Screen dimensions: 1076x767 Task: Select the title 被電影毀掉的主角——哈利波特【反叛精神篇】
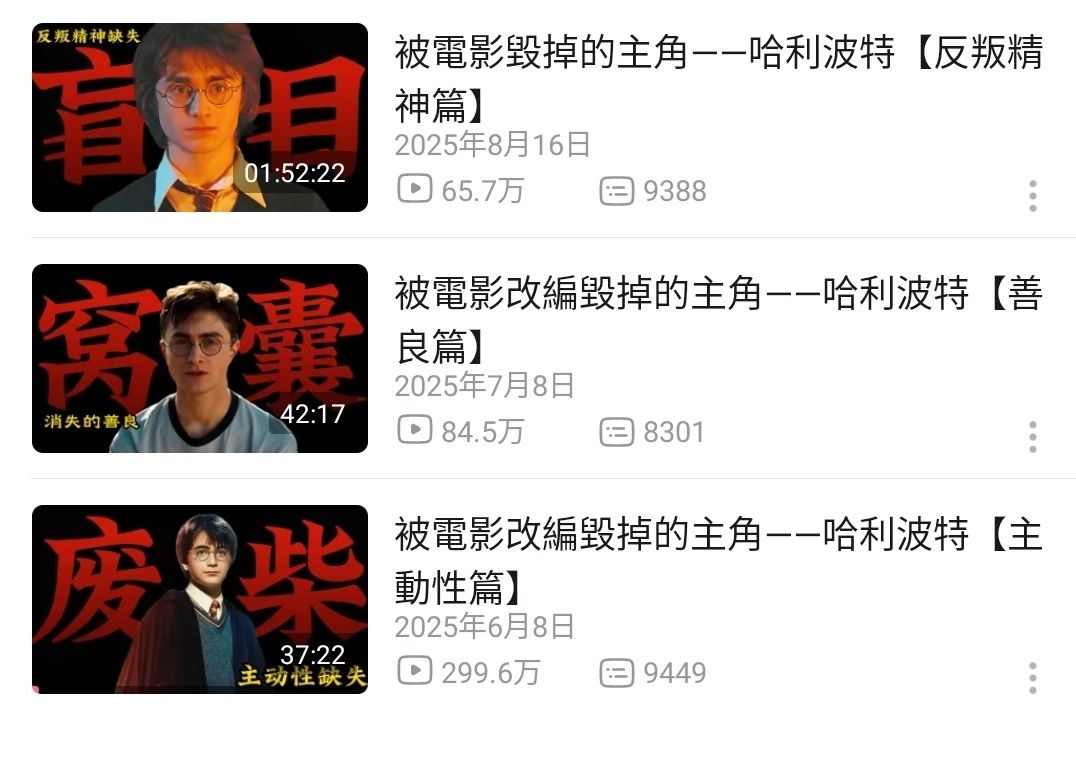tap(718, 78)
